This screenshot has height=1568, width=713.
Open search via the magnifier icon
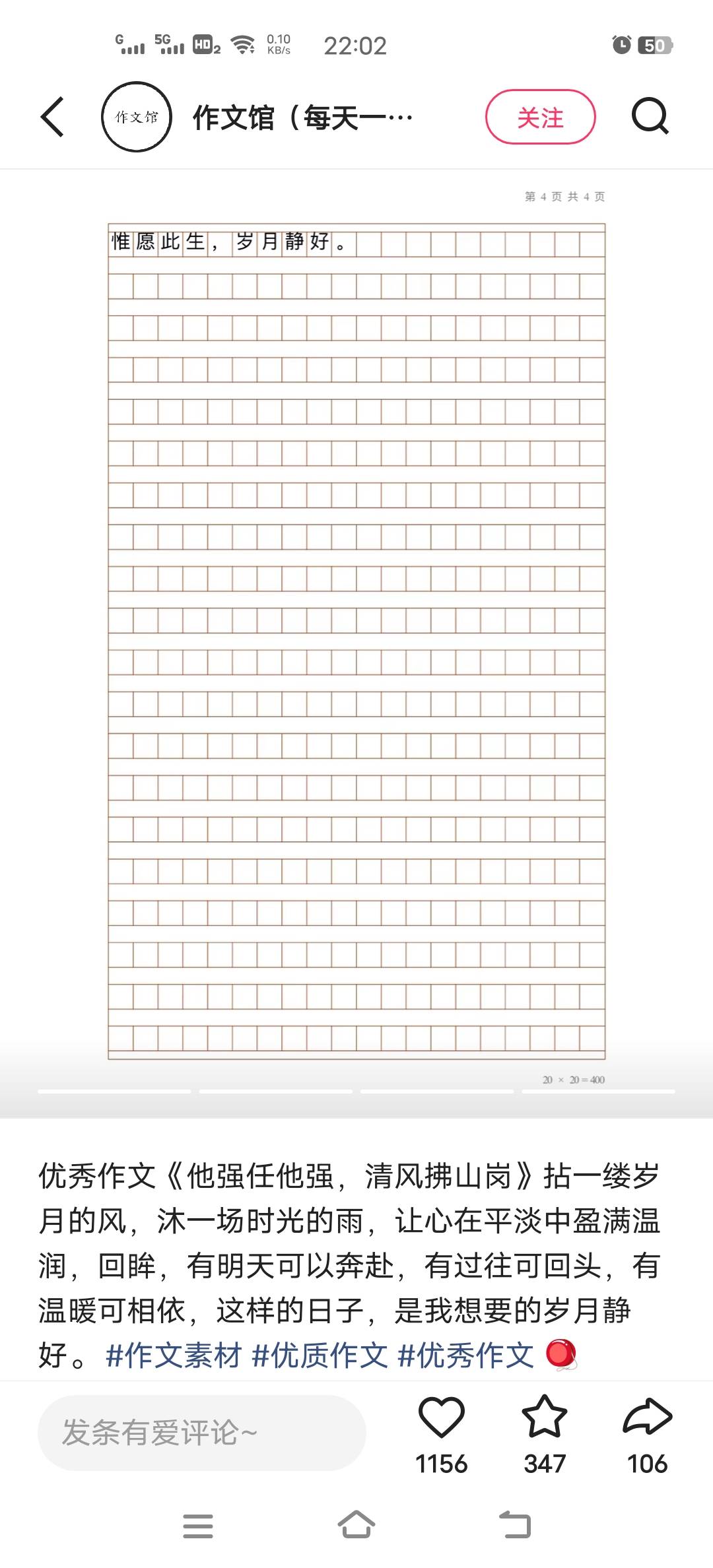coord(650,117)
